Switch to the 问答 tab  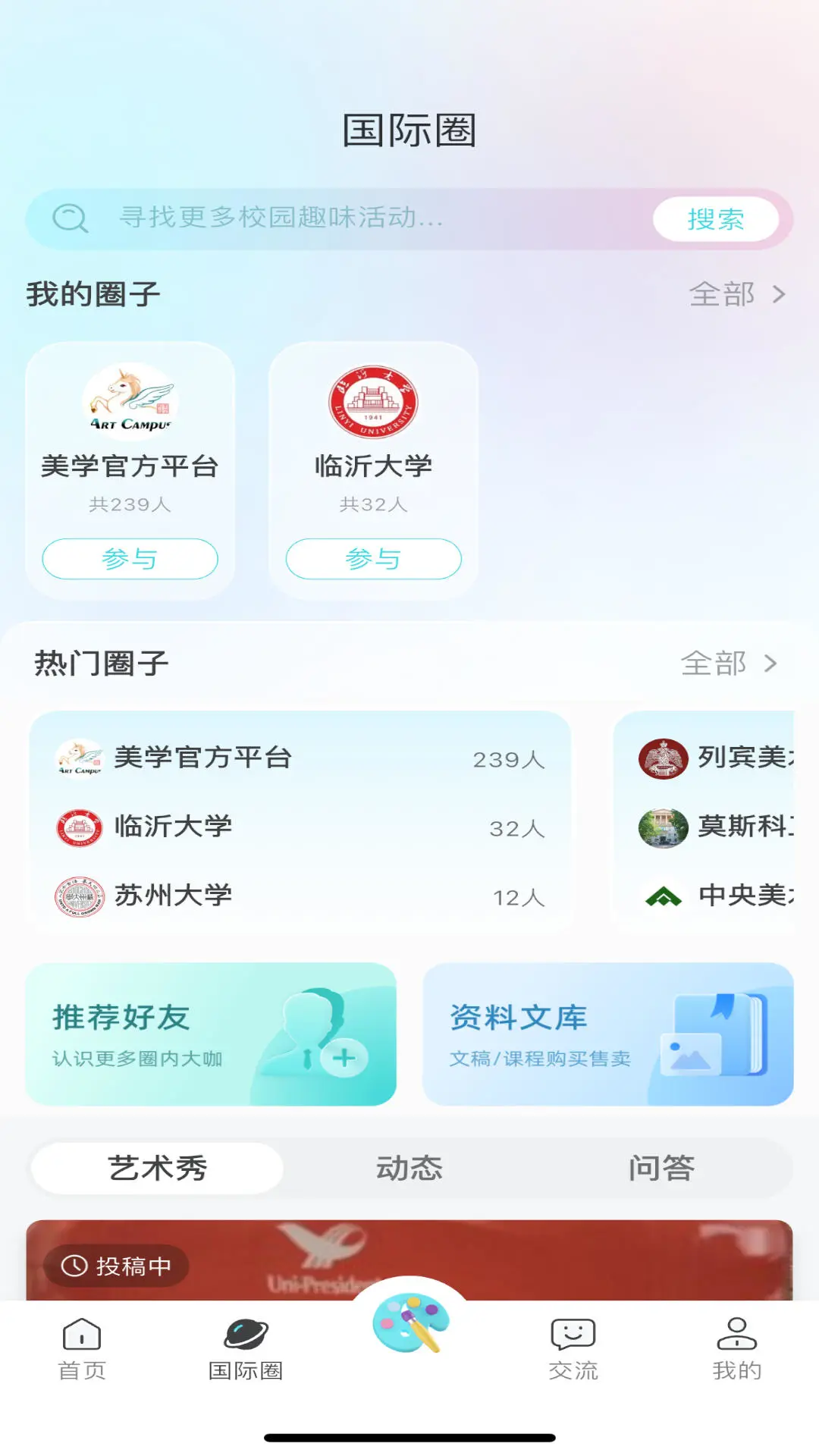pos(661,1168)
